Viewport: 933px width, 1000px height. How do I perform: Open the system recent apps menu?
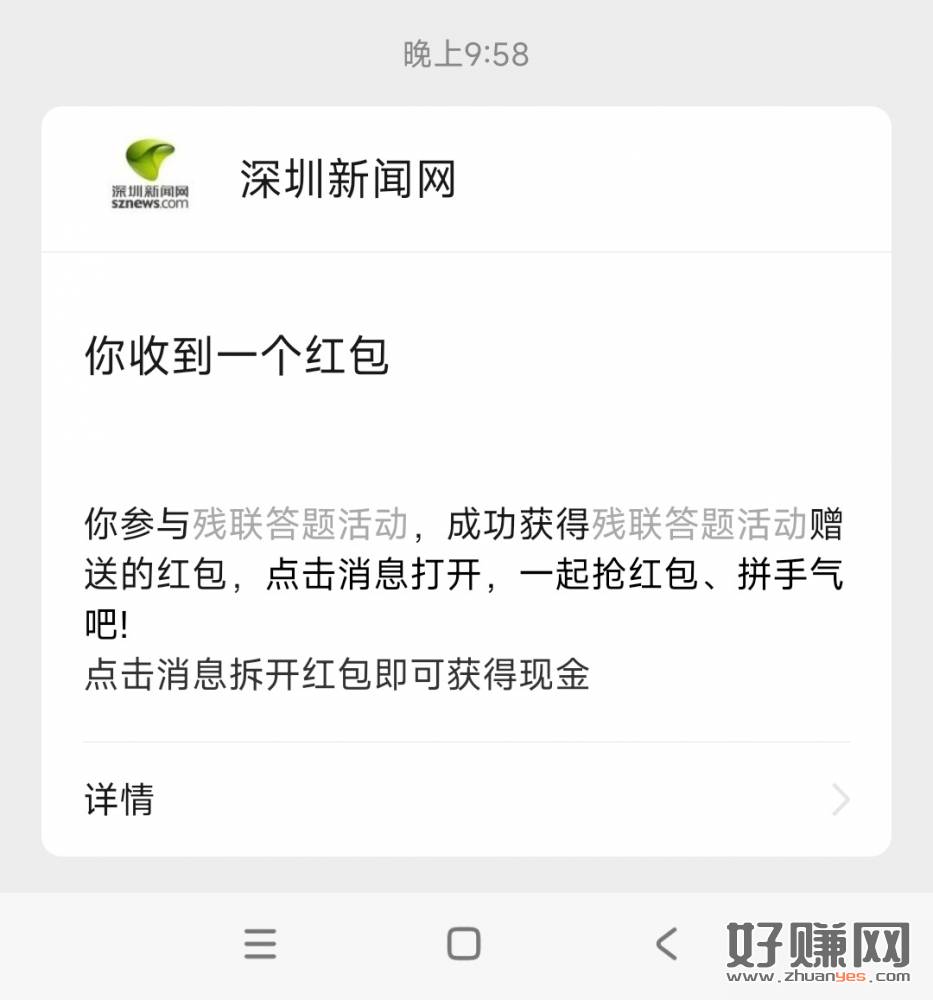click(260, 943)
